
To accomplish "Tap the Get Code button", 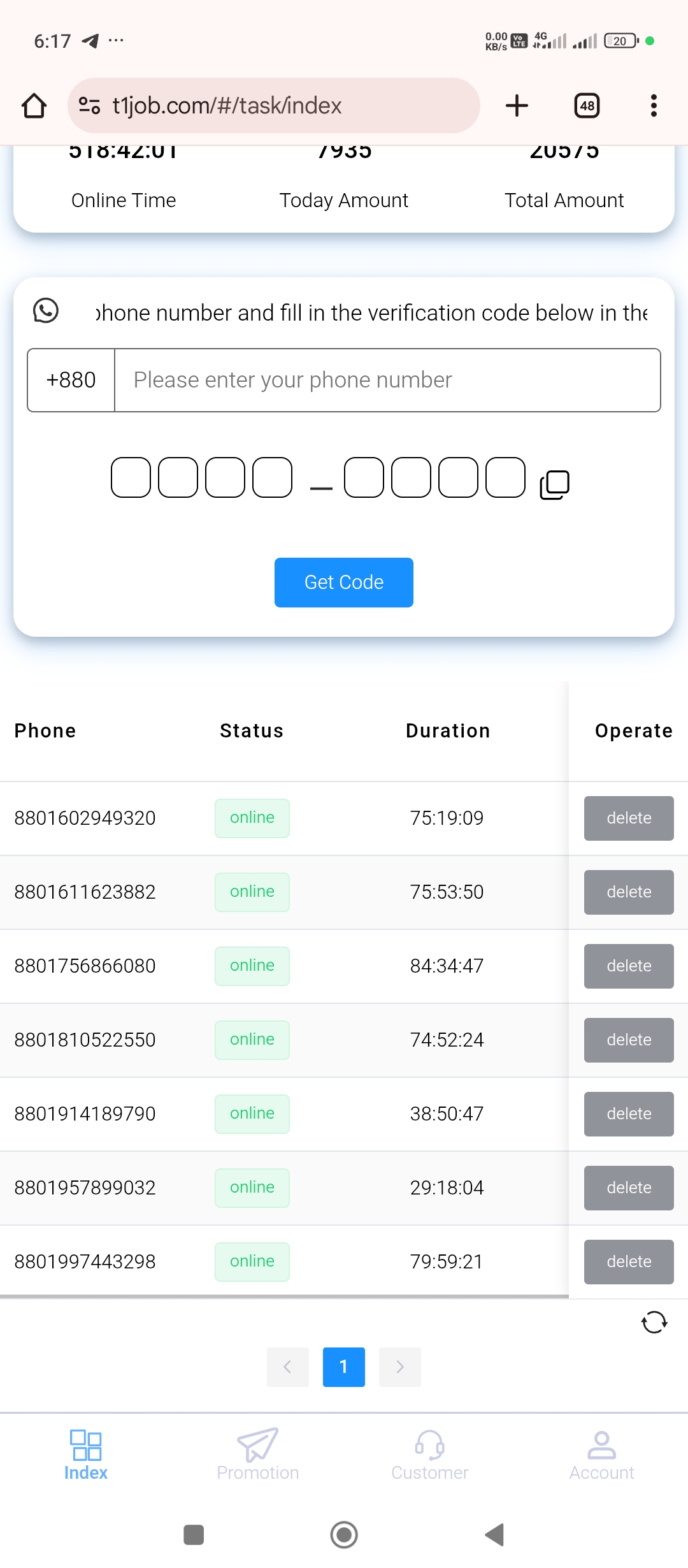I will click(343, 582).
